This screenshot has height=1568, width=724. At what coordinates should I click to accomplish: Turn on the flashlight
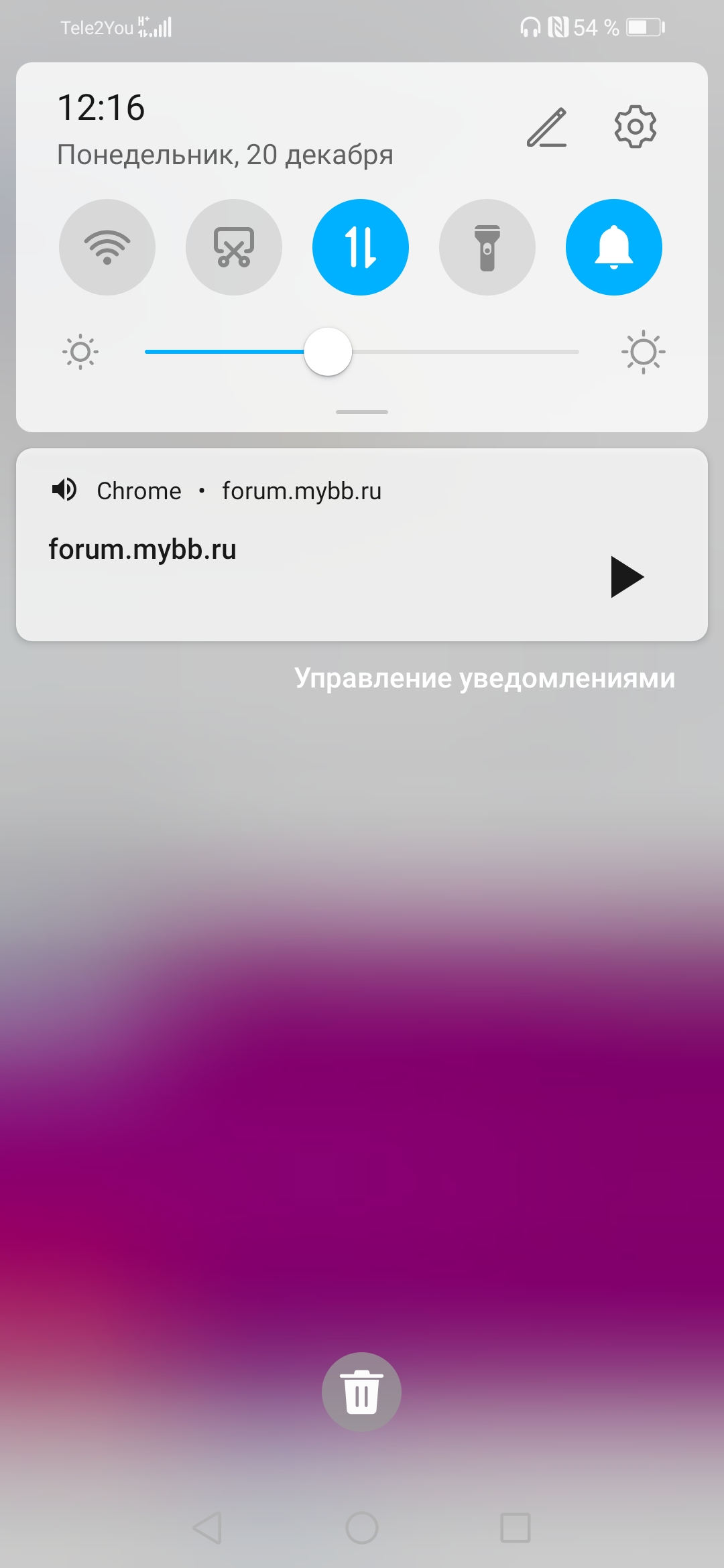[x=487, y=247]
